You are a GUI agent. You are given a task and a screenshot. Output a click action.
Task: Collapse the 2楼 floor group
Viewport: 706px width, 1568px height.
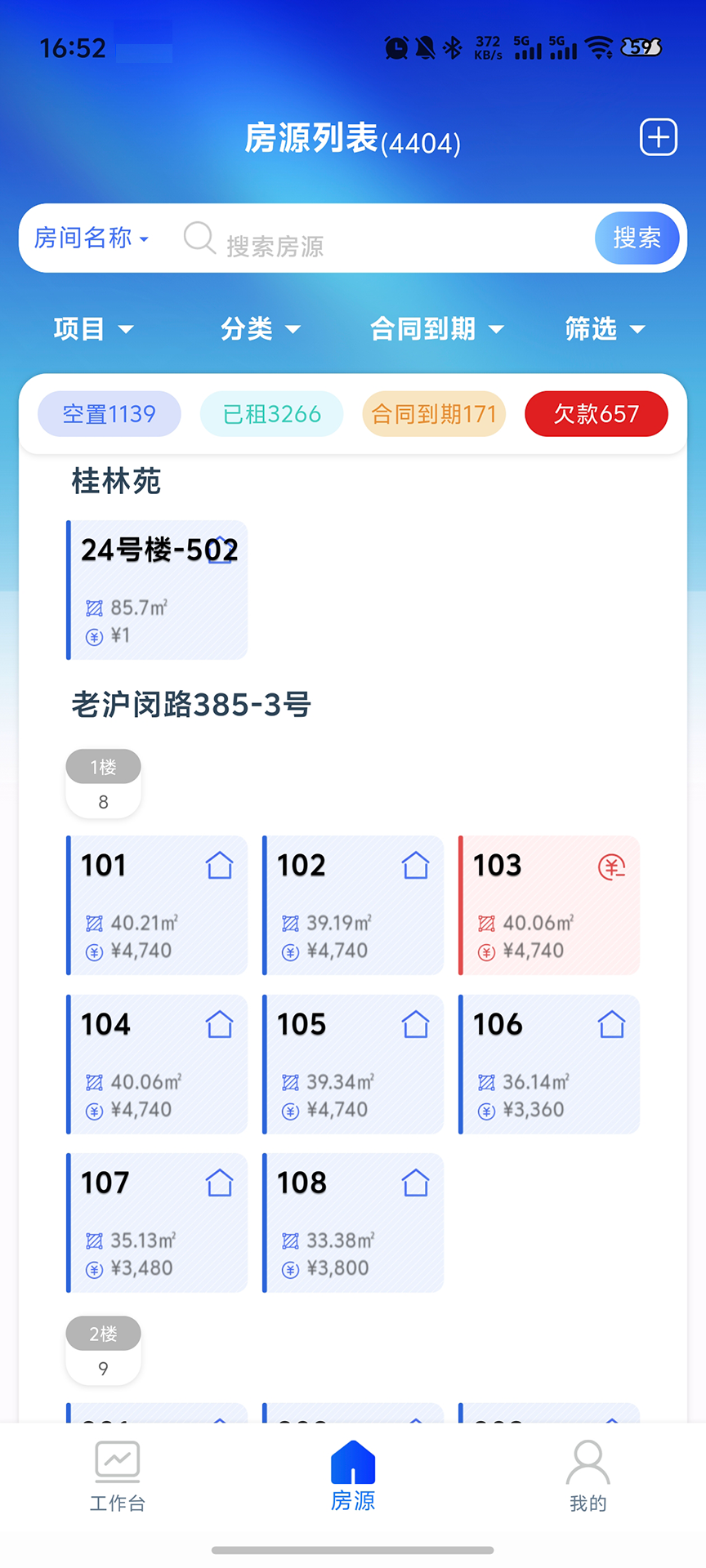click(102, 1334)
